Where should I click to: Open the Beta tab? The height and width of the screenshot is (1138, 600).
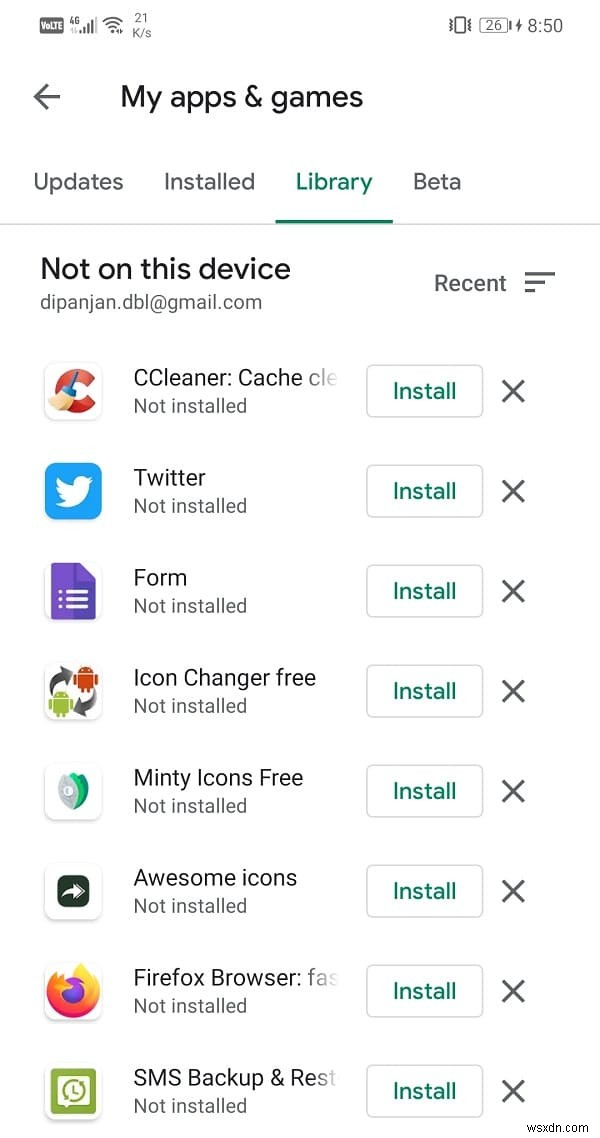click(437, 182)
